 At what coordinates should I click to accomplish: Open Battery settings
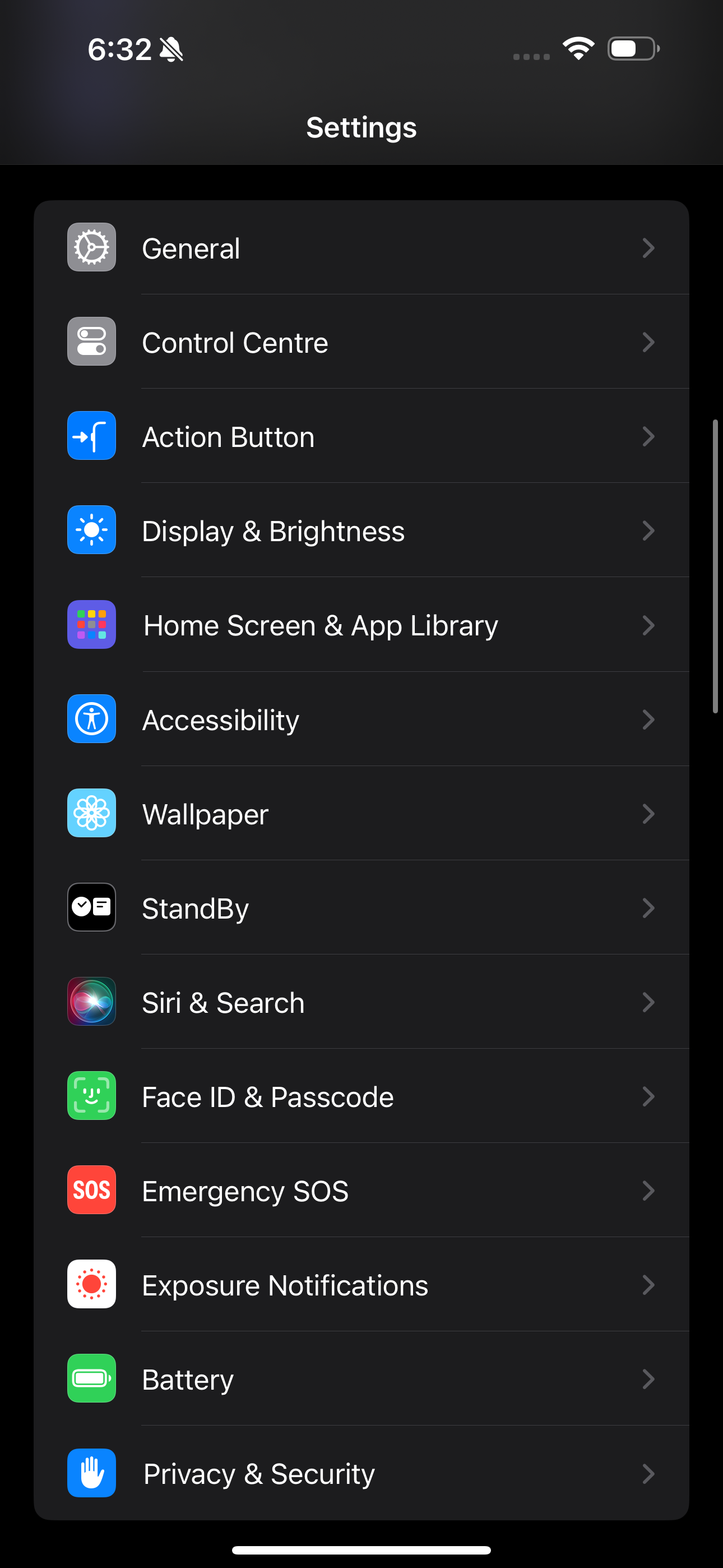[361, 1378]
